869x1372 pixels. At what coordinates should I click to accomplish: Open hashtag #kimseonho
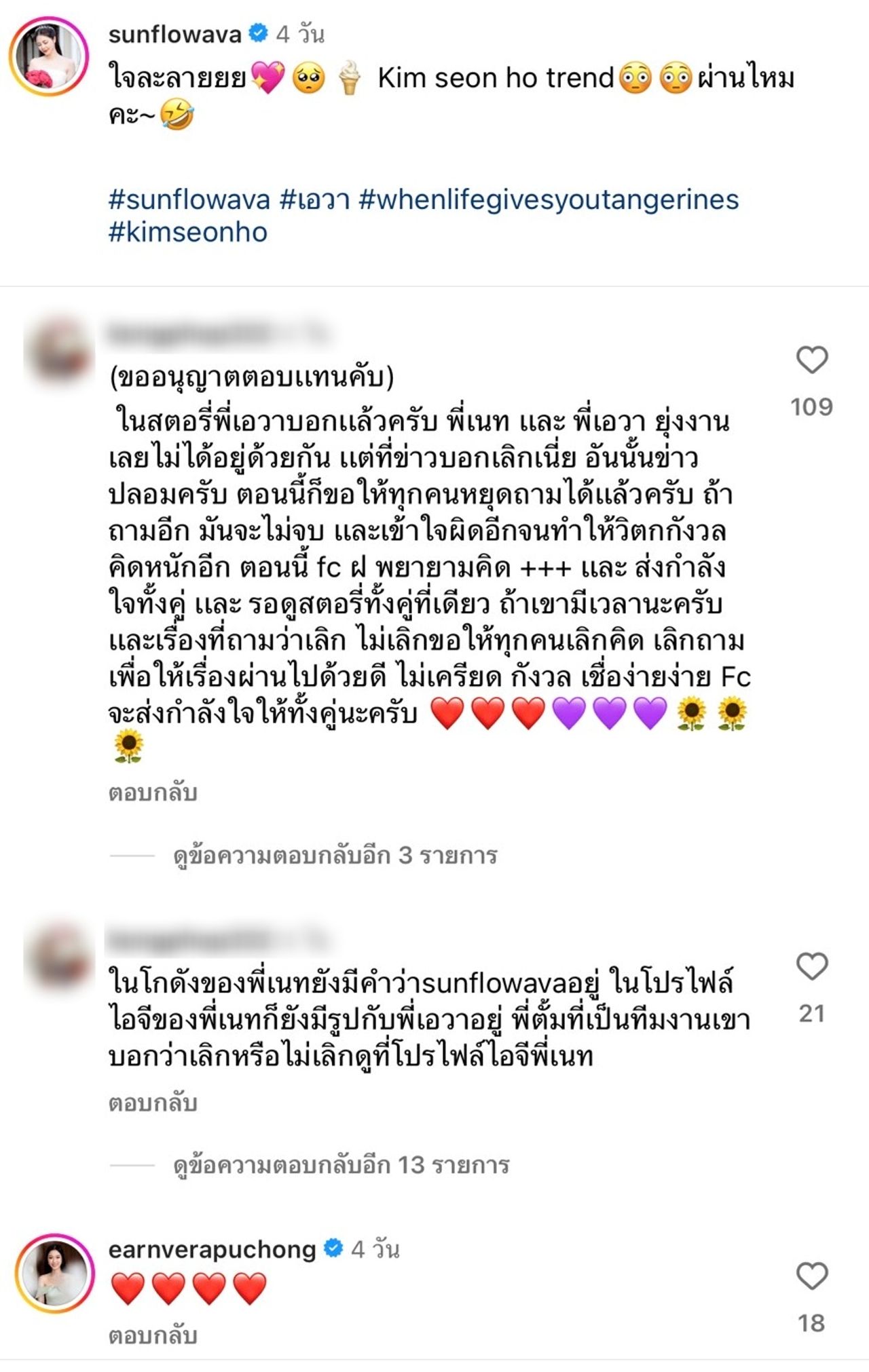point(188,233)
